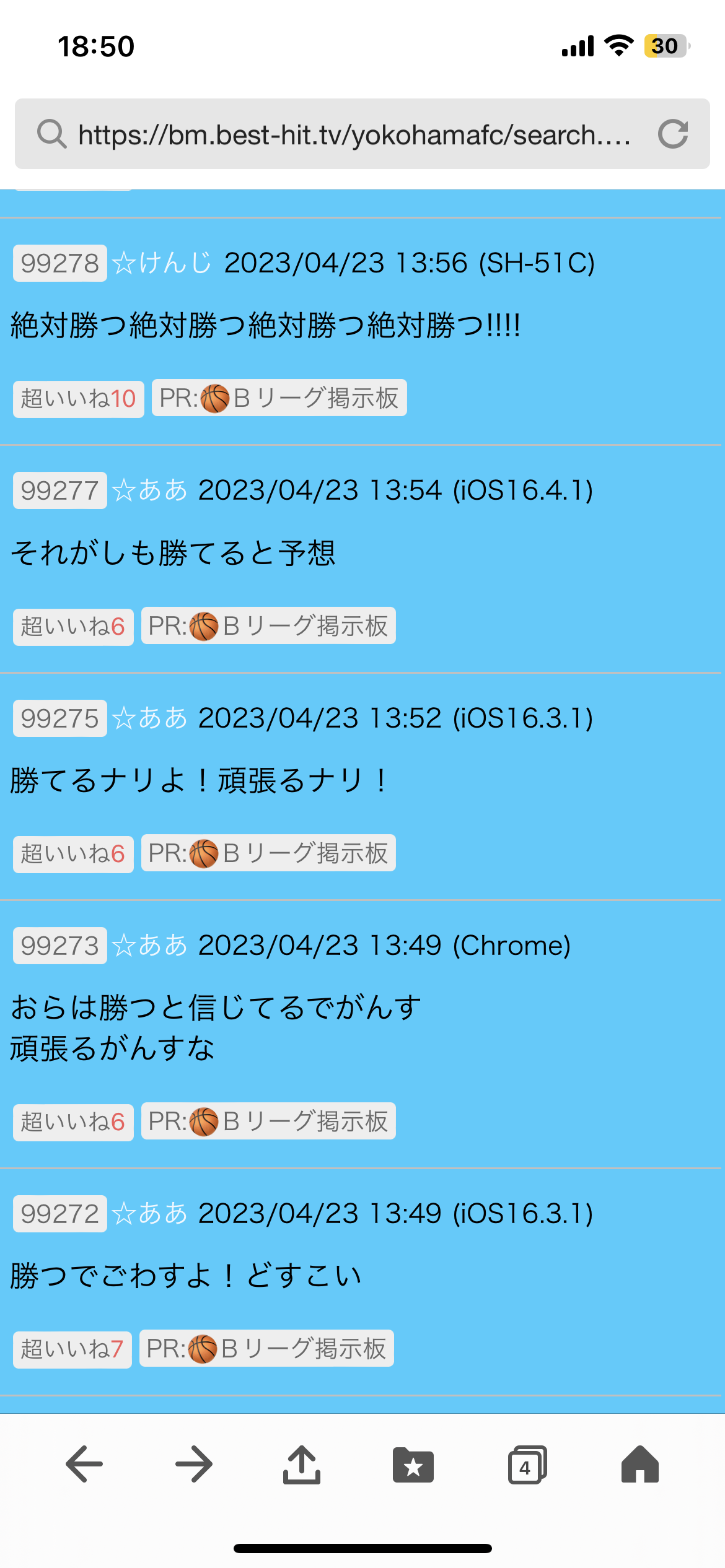
Task: Select post number 99278
Action: click(60, 263)
